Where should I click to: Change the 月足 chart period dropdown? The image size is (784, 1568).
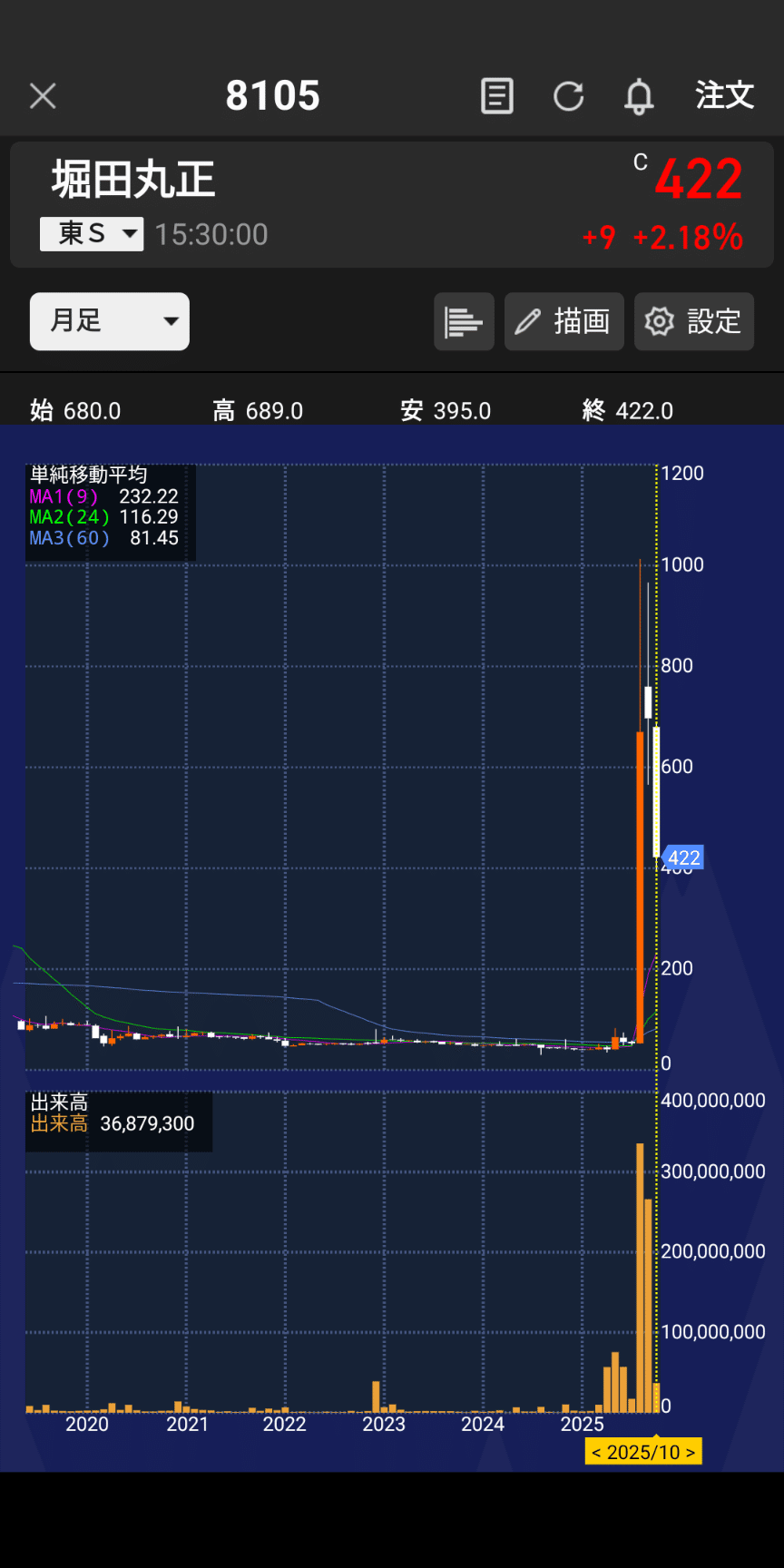[110, 321]
